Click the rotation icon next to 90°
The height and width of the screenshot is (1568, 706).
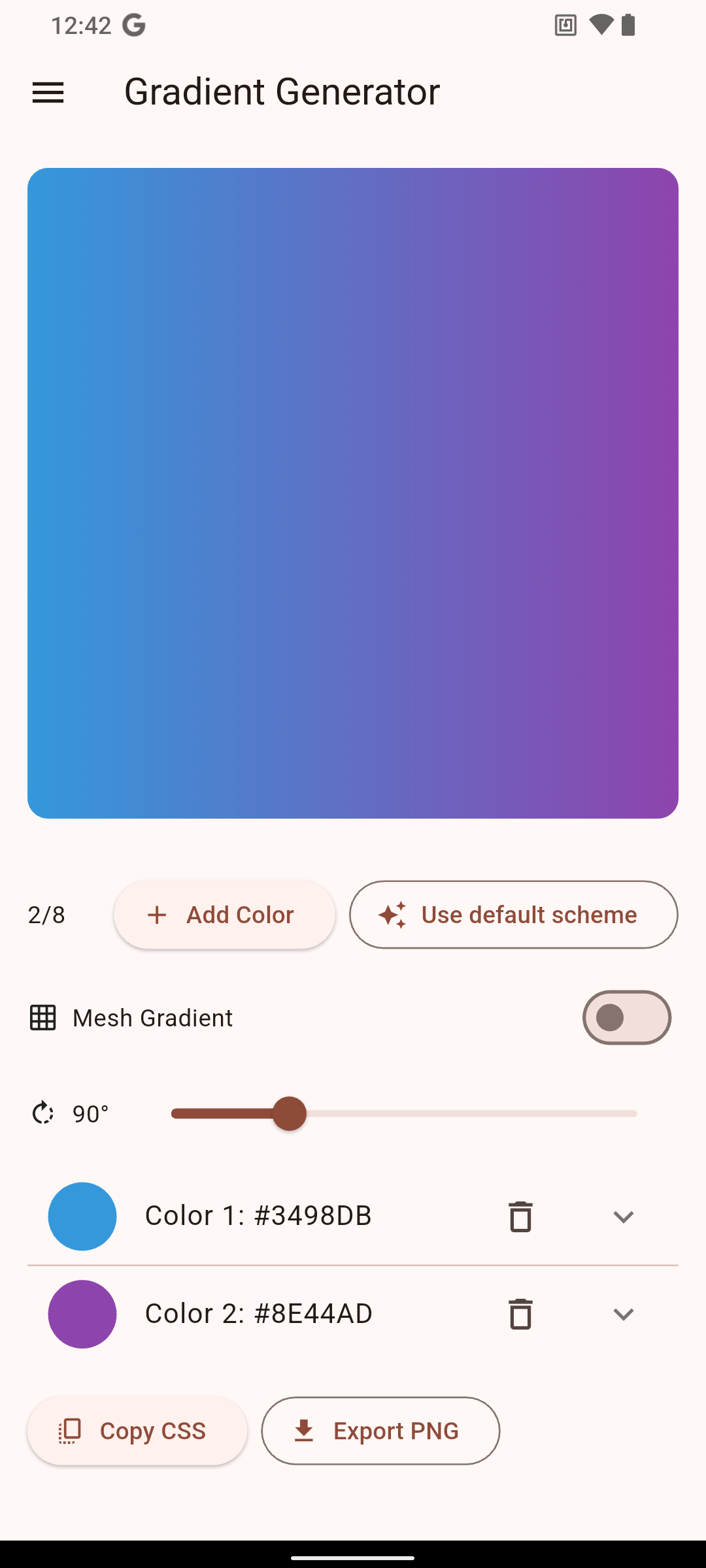(42, 1113)
